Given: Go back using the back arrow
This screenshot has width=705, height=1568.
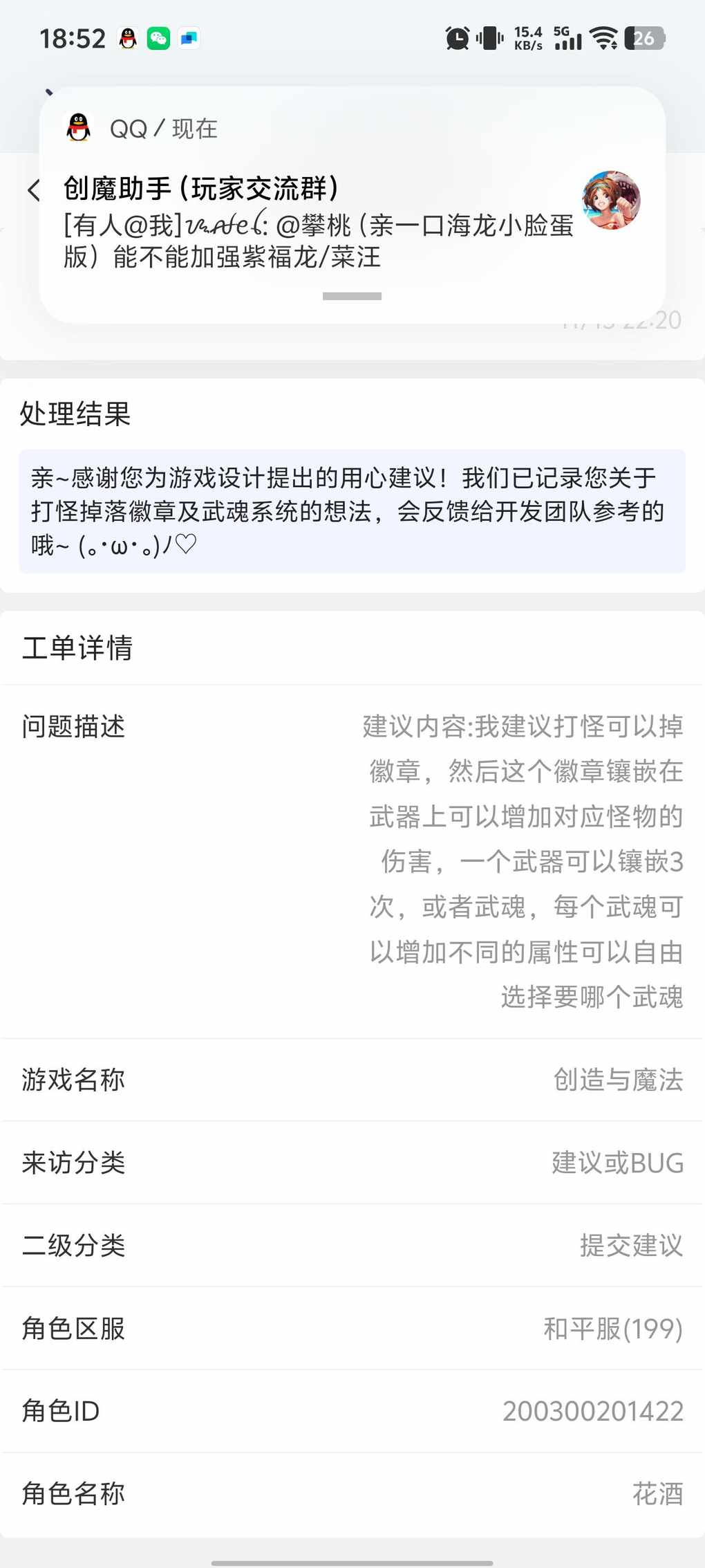Looking at the screenshot, I should coord(34,190).
